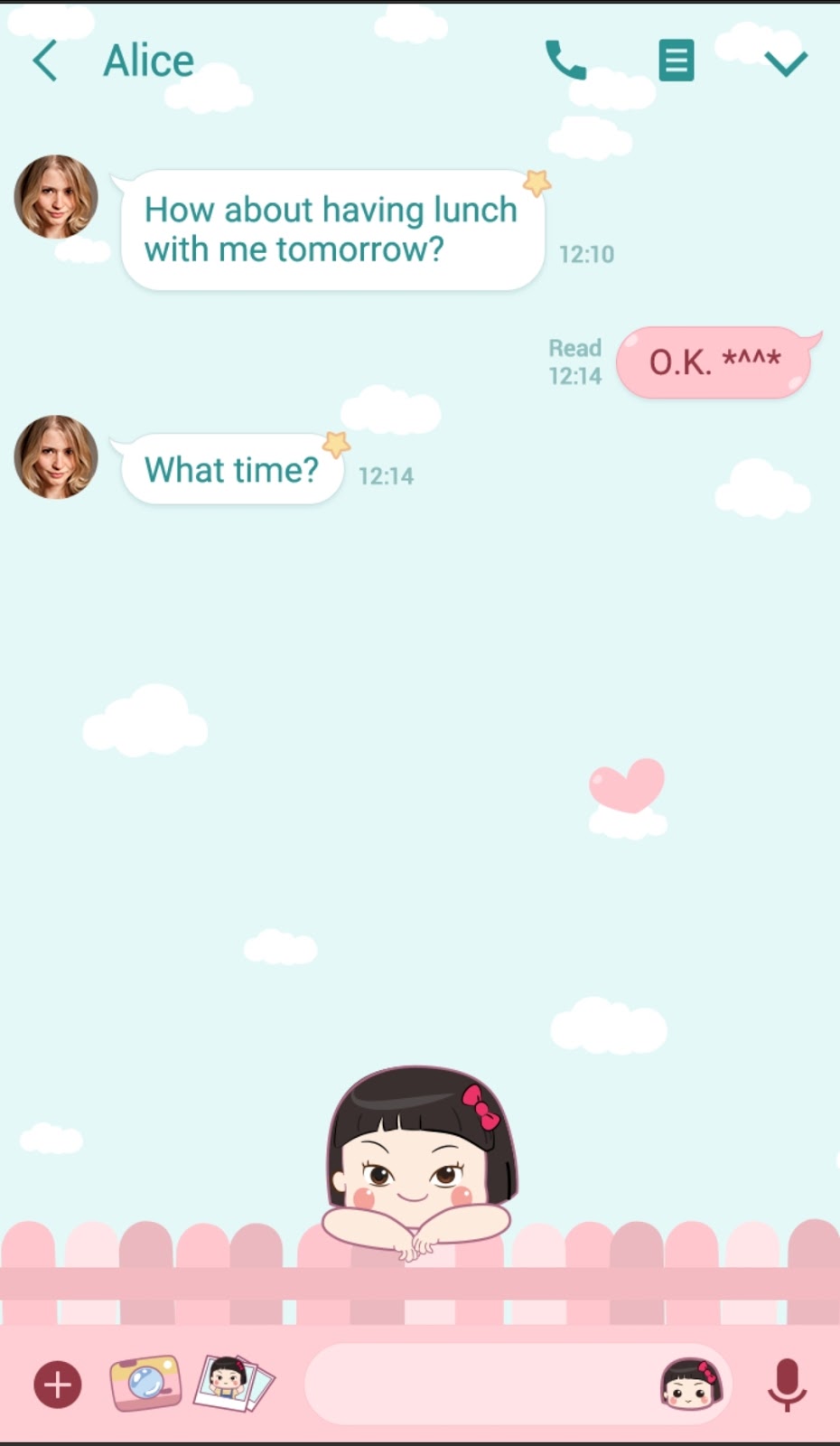Open the plus attachment menu
Viewport: 840px width, 1446px height.
point(58,1385)
